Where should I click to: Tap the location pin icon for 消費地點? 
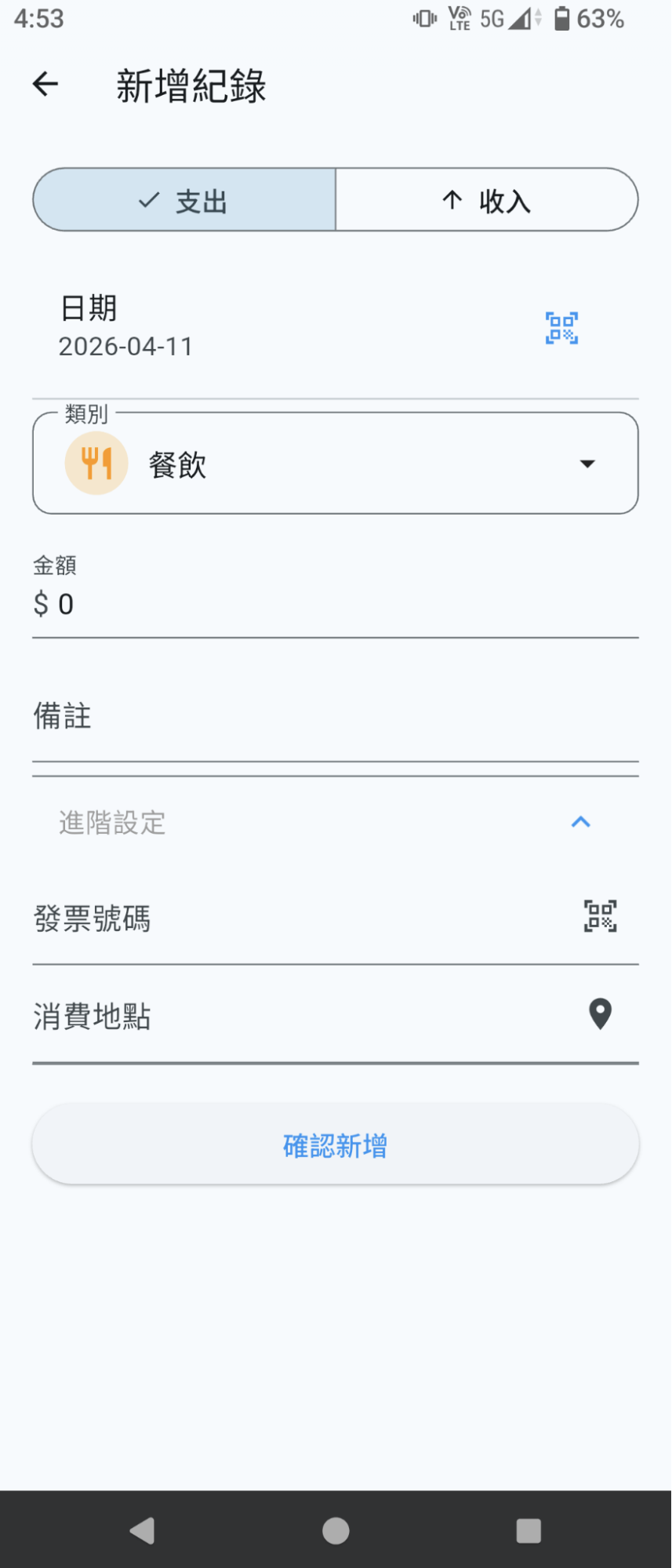coord(600,1014)
